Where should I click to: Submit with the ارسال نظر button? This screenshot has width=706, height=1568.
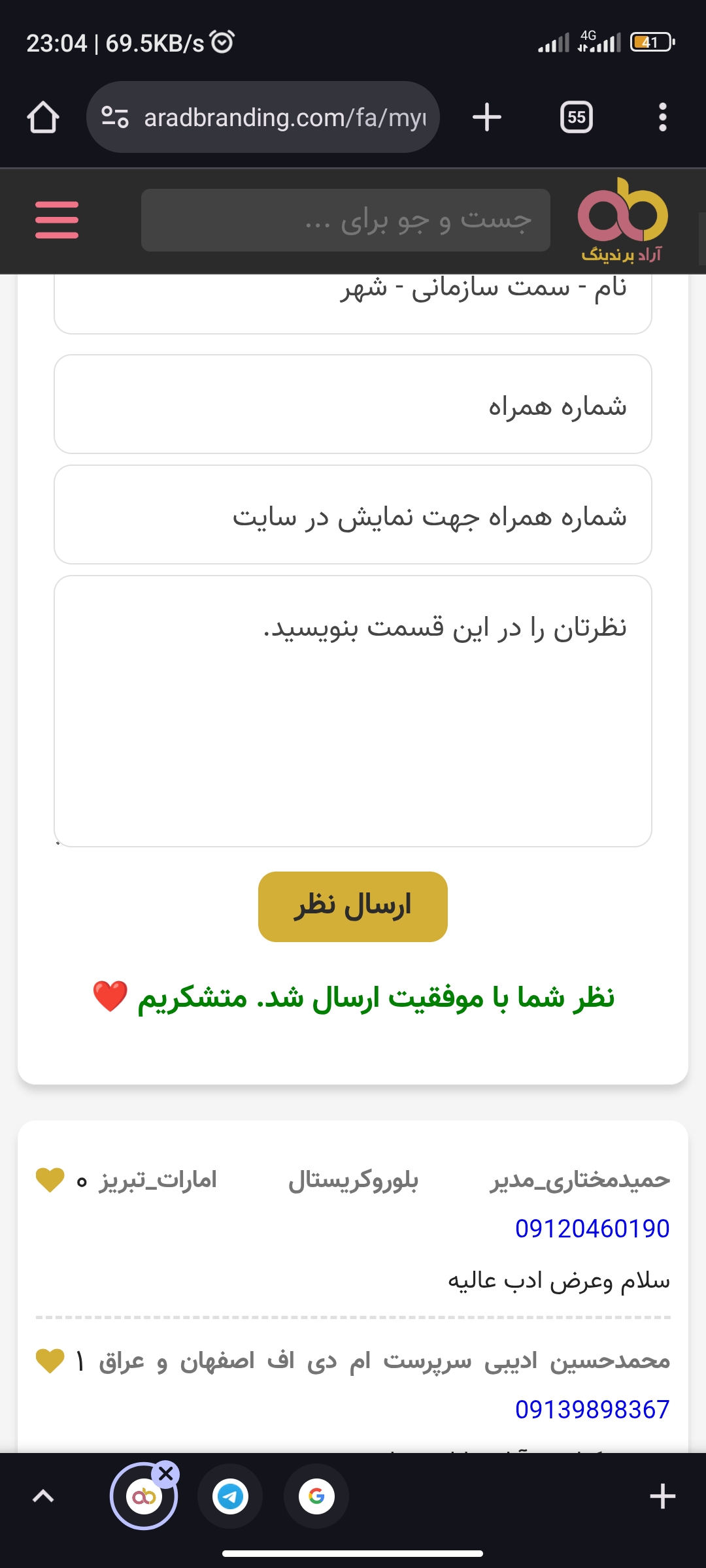coord(353,906)
